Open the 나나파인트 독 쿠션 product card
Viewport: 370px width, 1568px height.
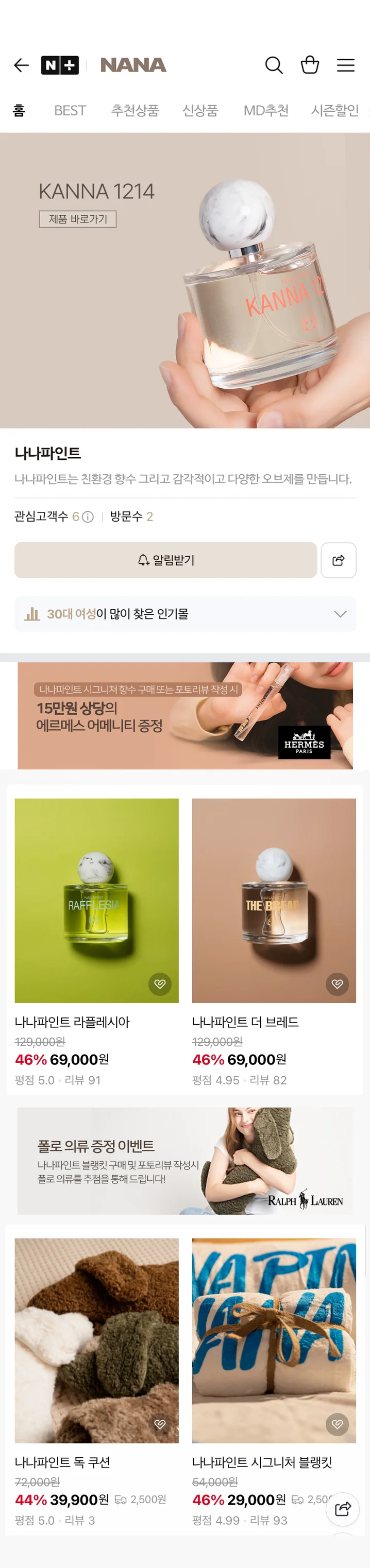[96, 1340]
